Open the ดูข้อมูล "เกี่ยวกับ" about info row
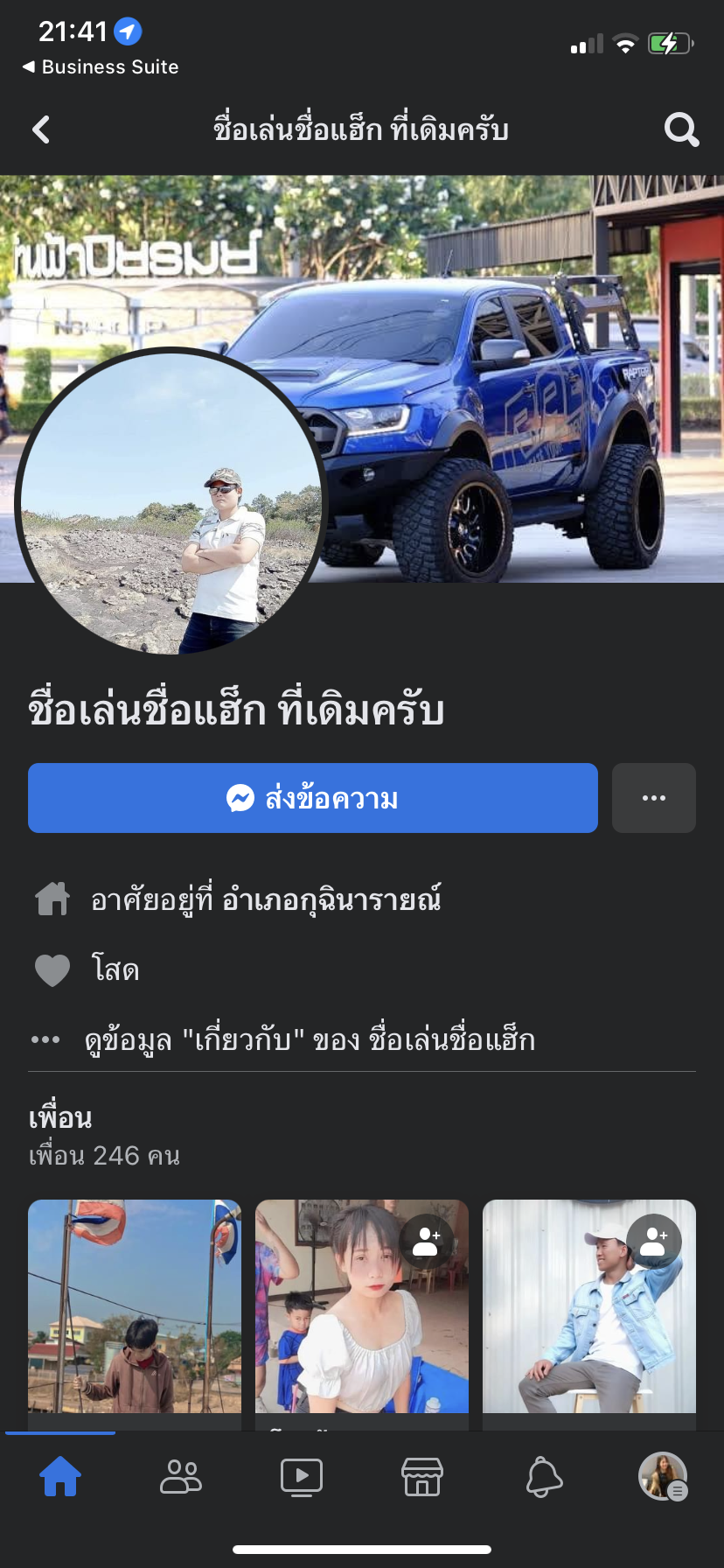The height and width of the screenshot is (1568, 724). [x=310, y=1039]
